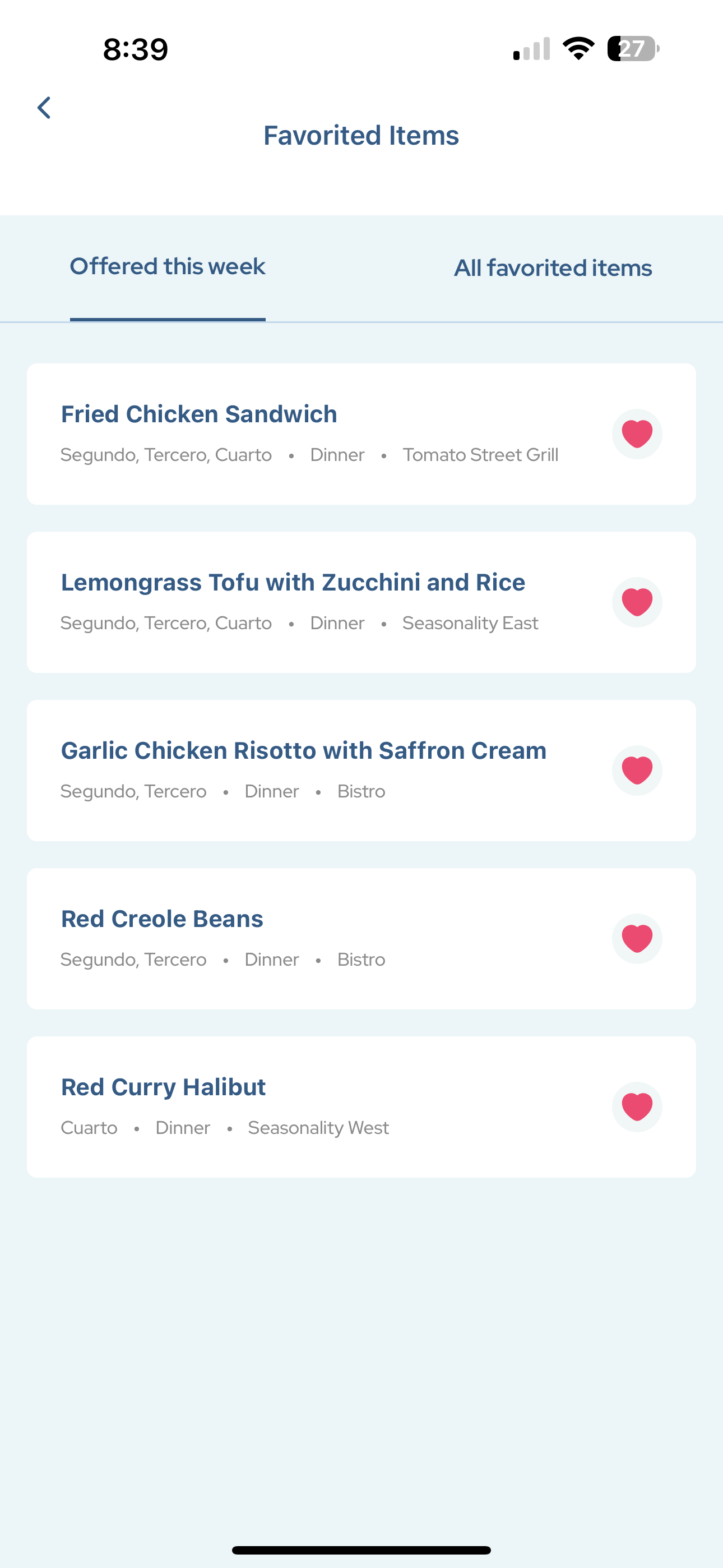Open the Red Creole Beans item
This screenshot has width=723, height=1568.
point(361,939)
